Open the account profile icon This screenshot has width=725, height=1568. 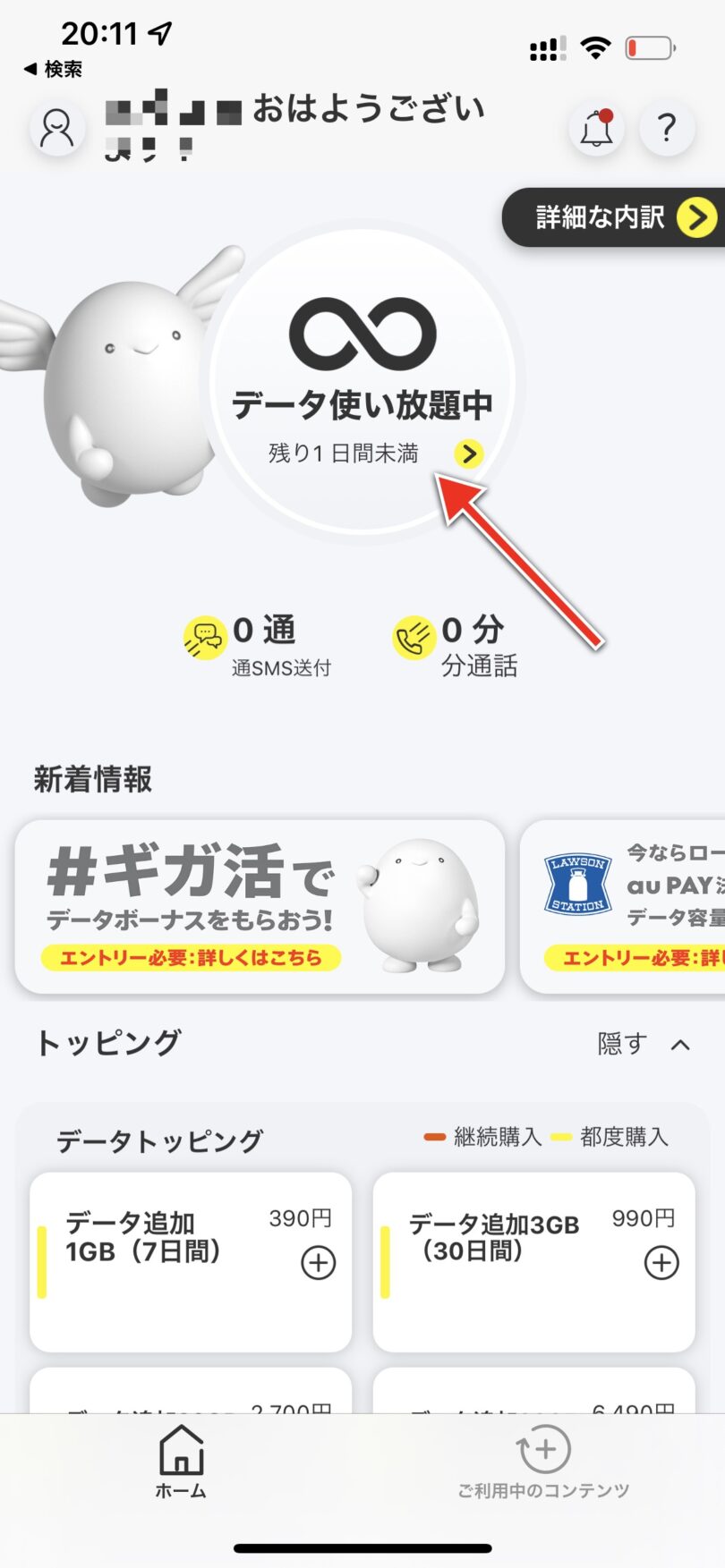pyautogui.click(x=58, y=129)
